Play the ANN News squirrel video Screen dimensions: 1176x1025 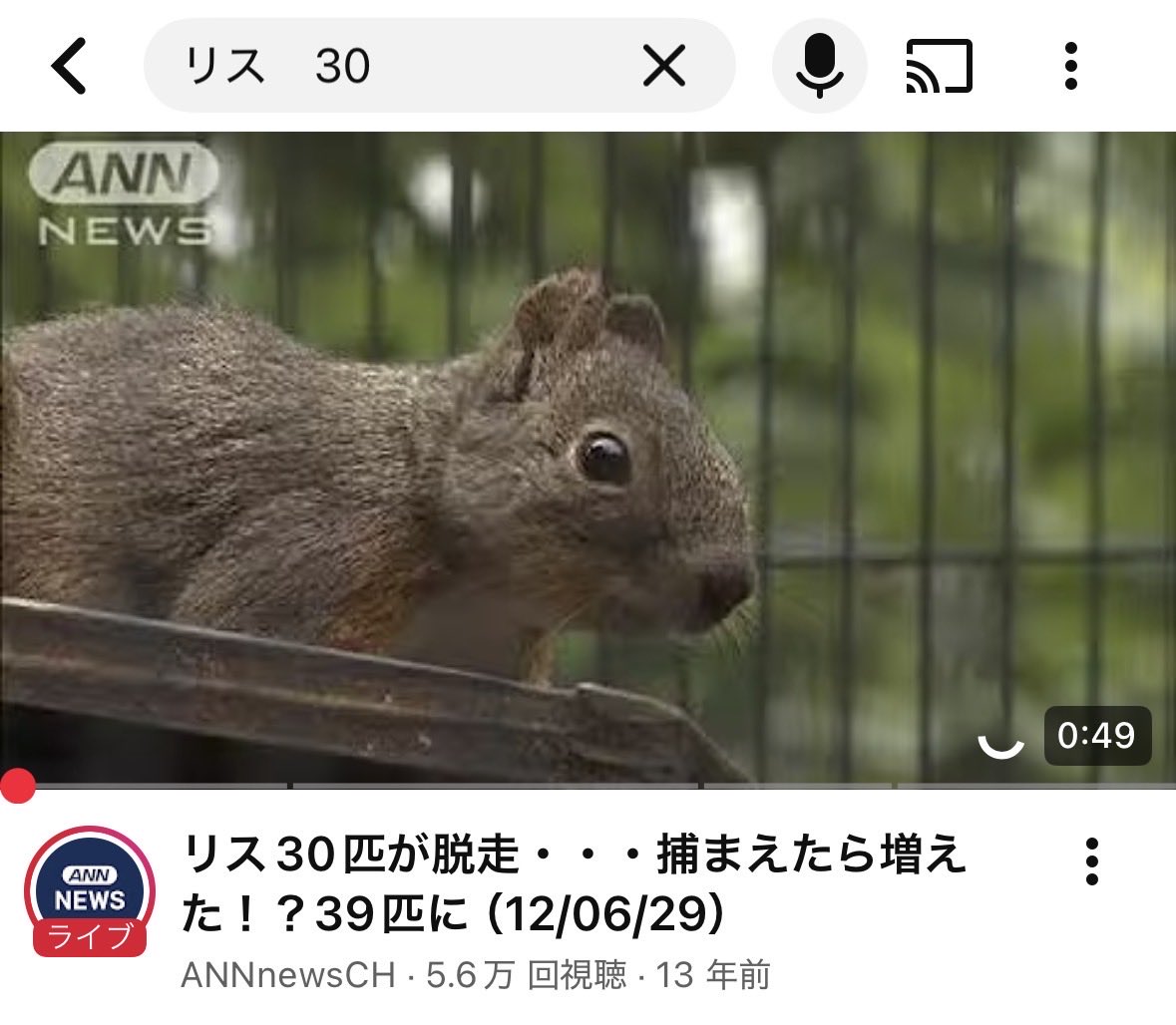[588, 459]
